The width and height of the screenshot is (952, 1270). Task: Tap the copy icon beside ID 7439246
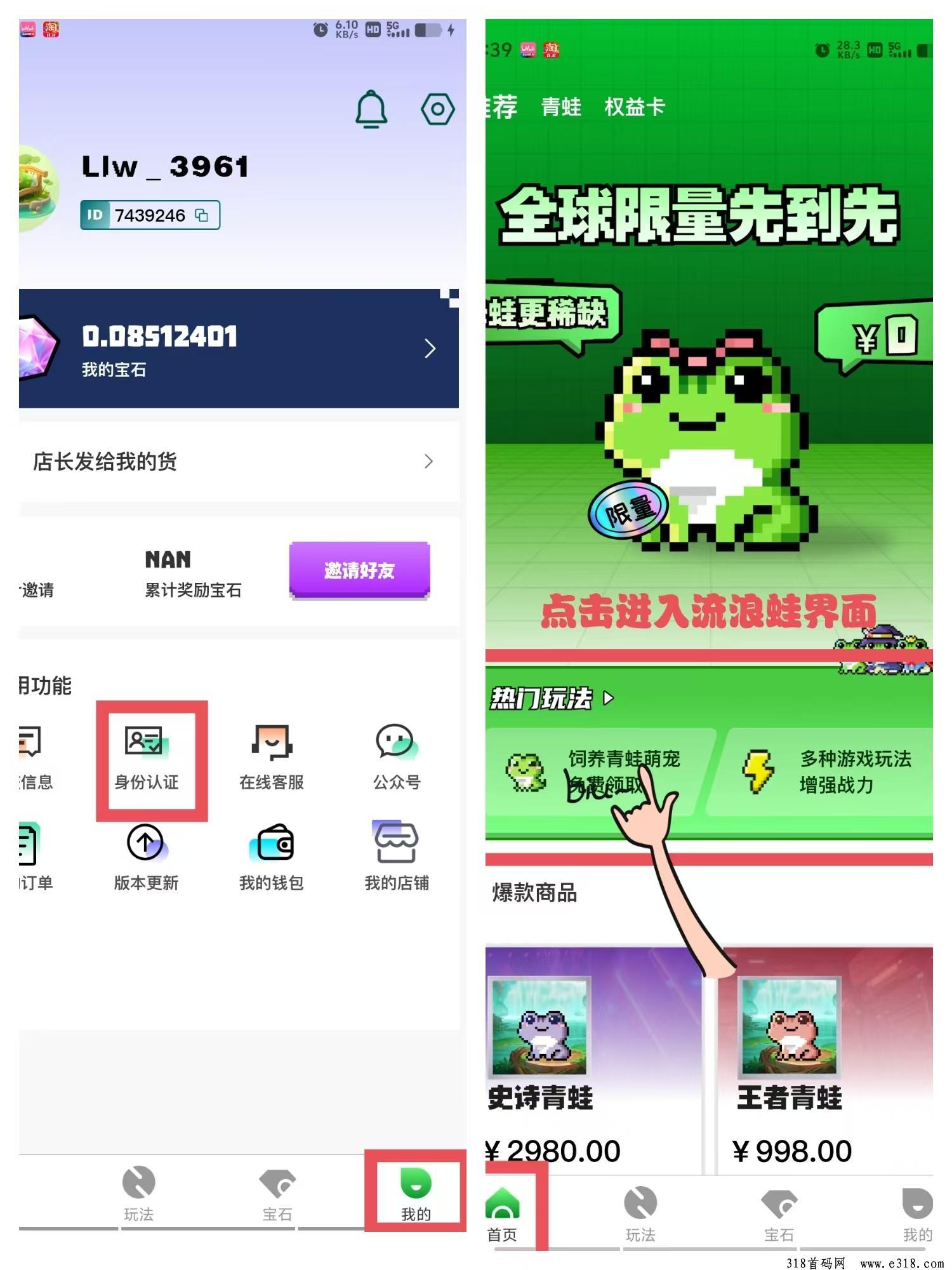[202, 215]
